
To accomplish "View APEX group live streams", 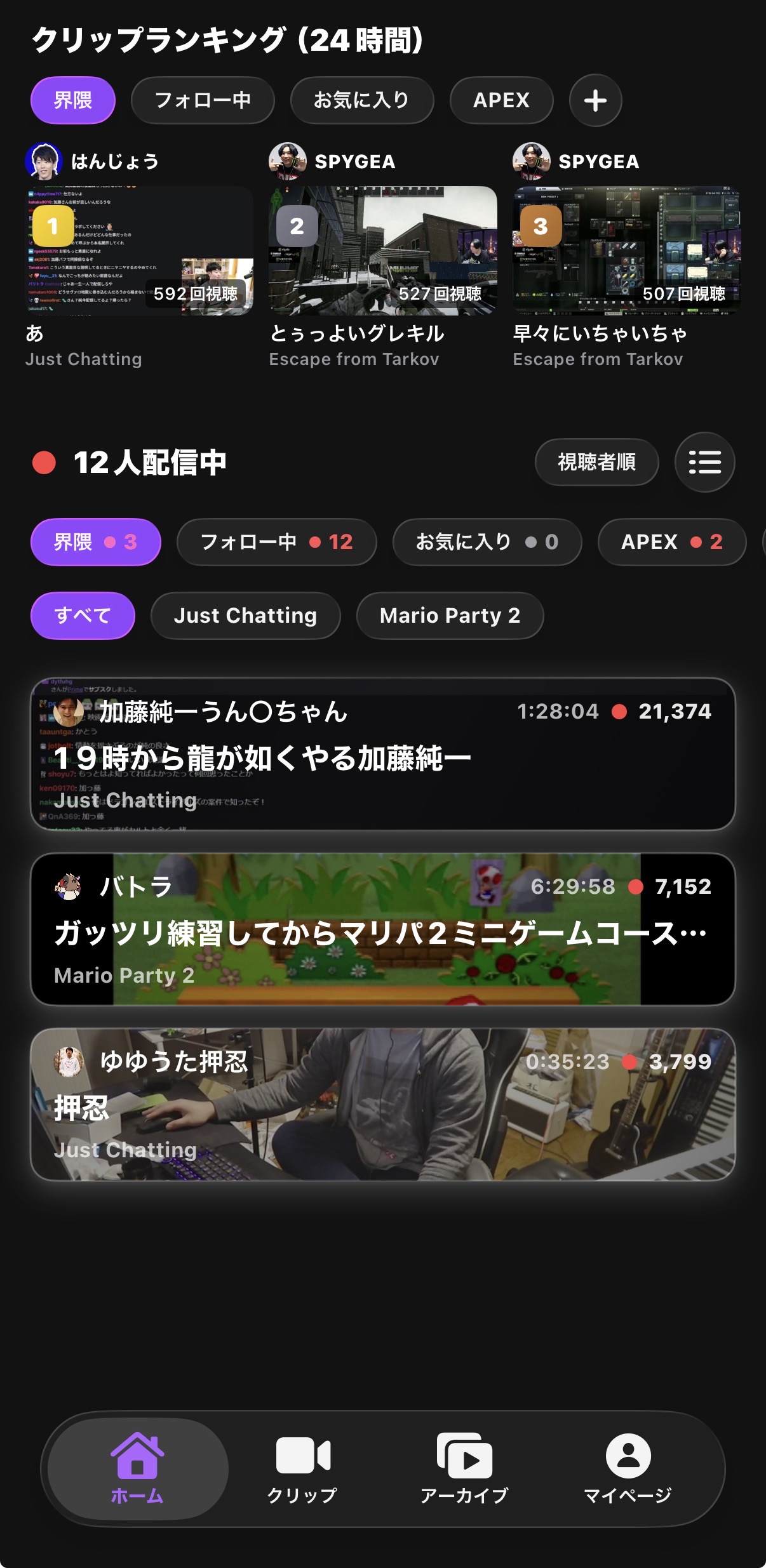I will point(671,542).
